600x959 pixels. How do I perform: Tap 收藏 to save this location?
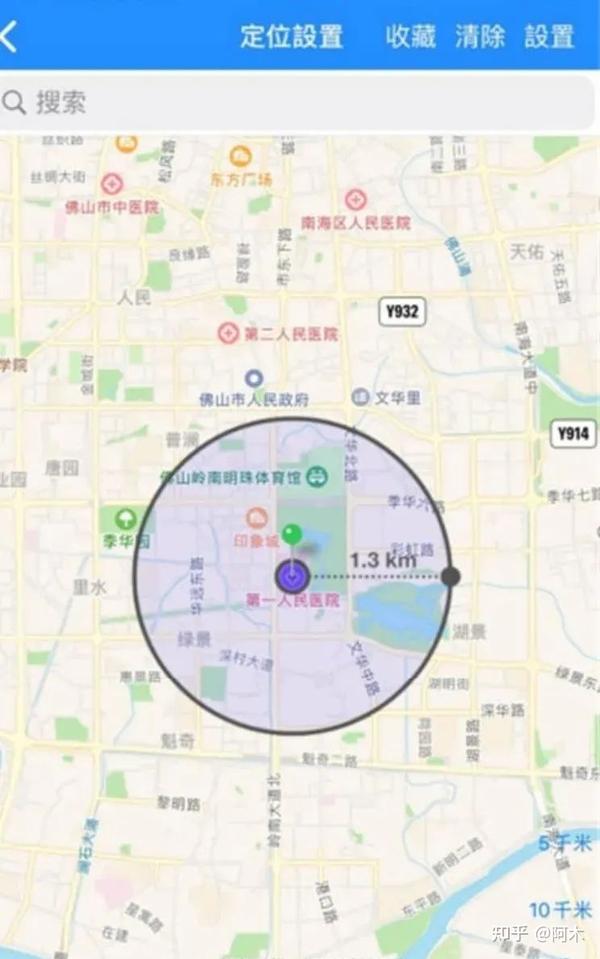point(411,37)
